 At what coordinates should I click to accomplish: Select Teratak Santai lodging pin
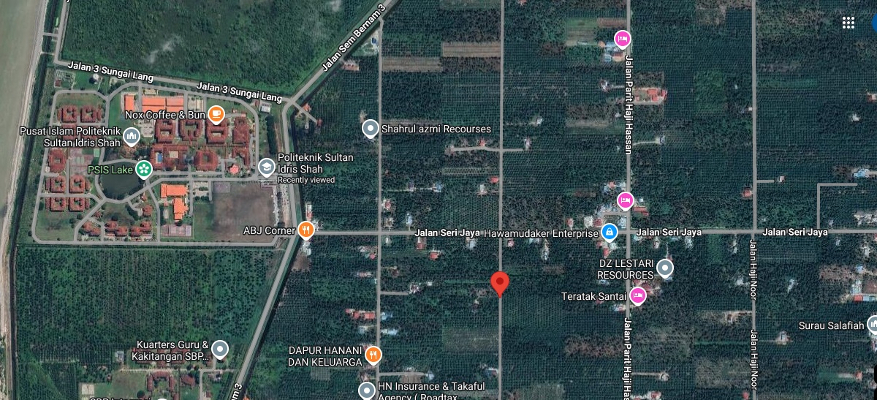point(638,294)
